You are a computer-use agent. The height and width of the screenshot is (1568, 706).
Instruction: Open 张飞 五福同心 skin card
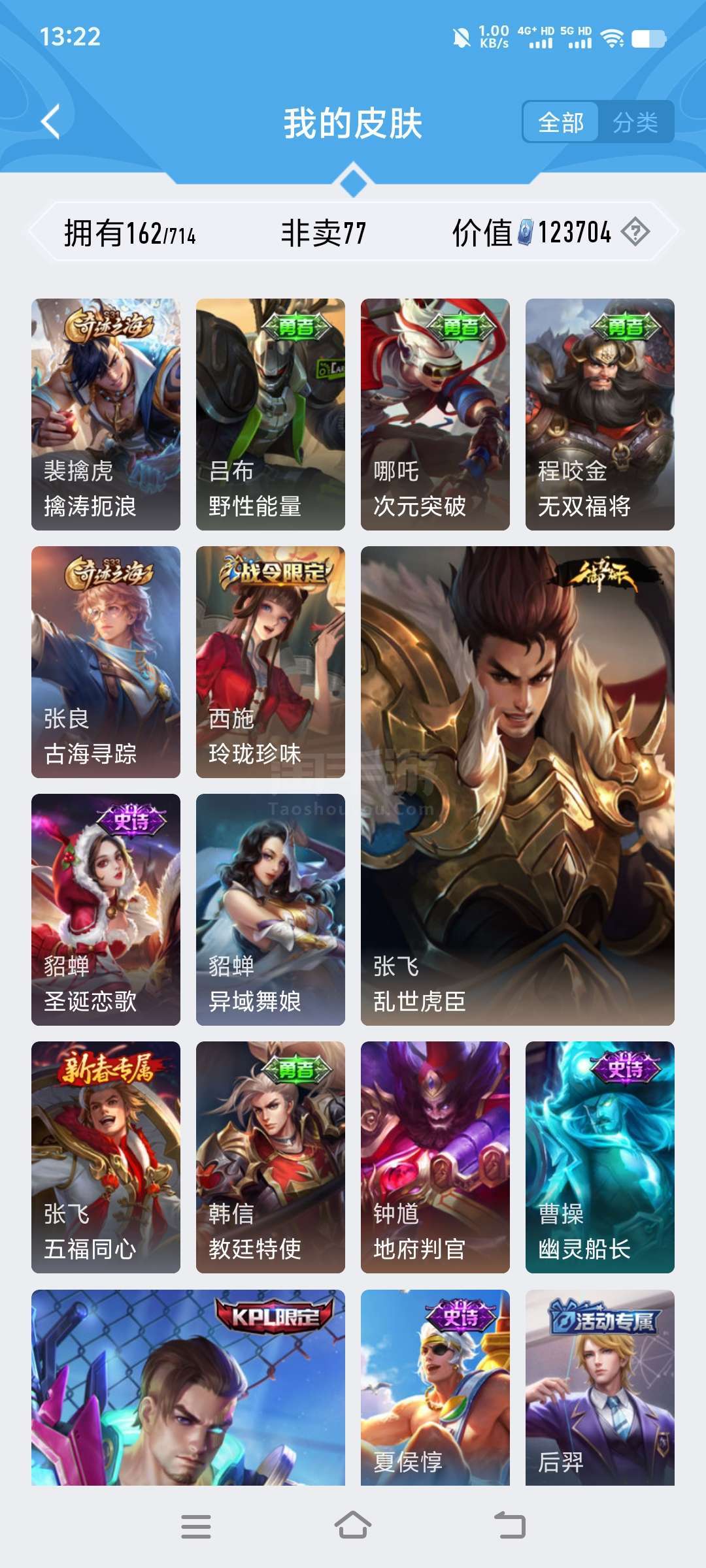click(x=106, y=1157)
